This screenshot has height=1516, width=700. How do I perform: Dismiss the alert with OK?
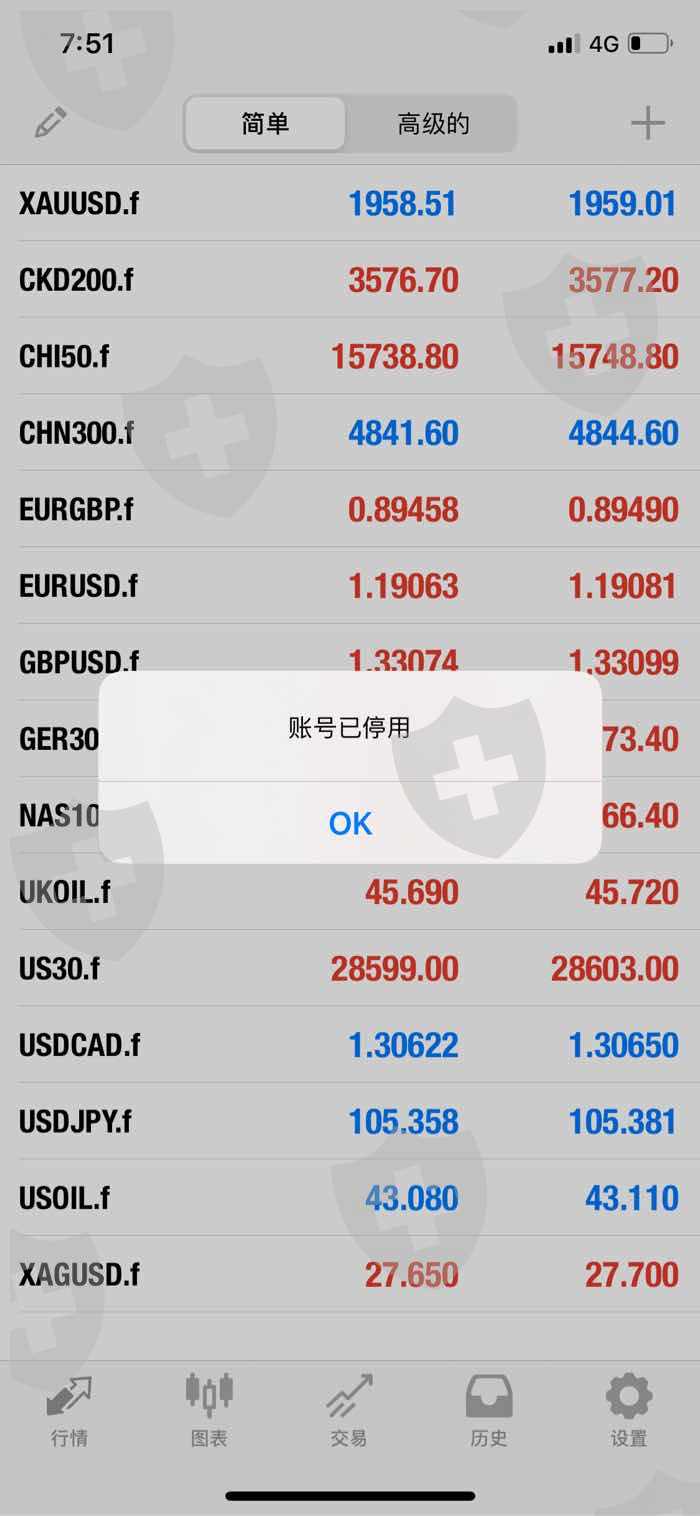coord(350,823)
